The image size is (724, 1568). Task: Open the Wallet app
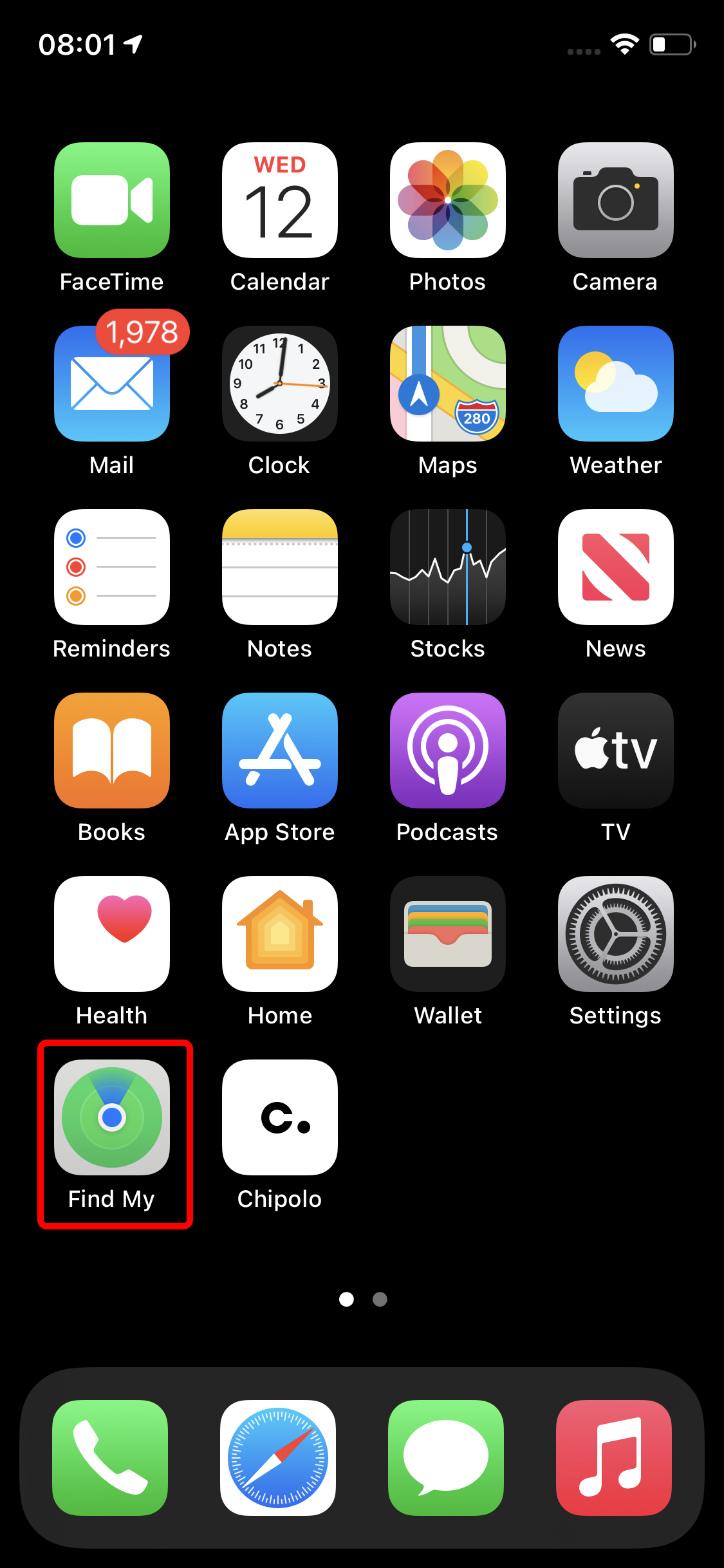point(447,934)
